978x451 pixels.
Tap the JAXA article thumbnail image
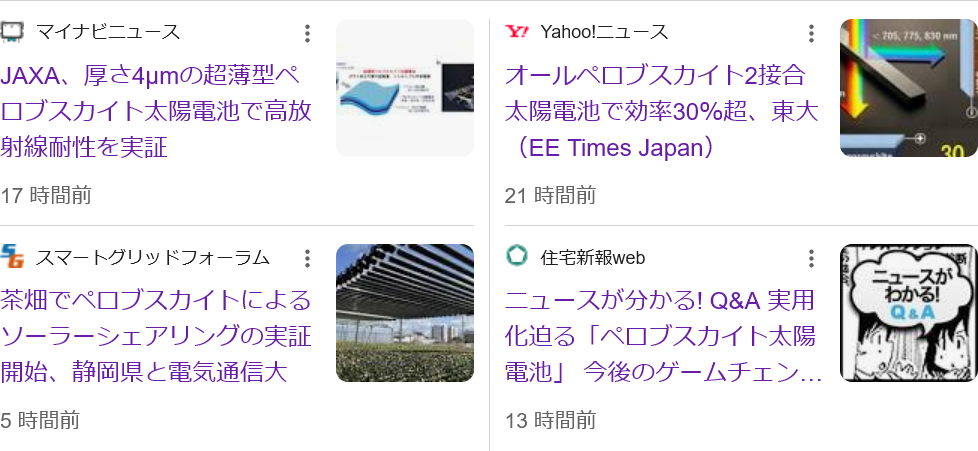pyautogui.click(x=404, y=88)
